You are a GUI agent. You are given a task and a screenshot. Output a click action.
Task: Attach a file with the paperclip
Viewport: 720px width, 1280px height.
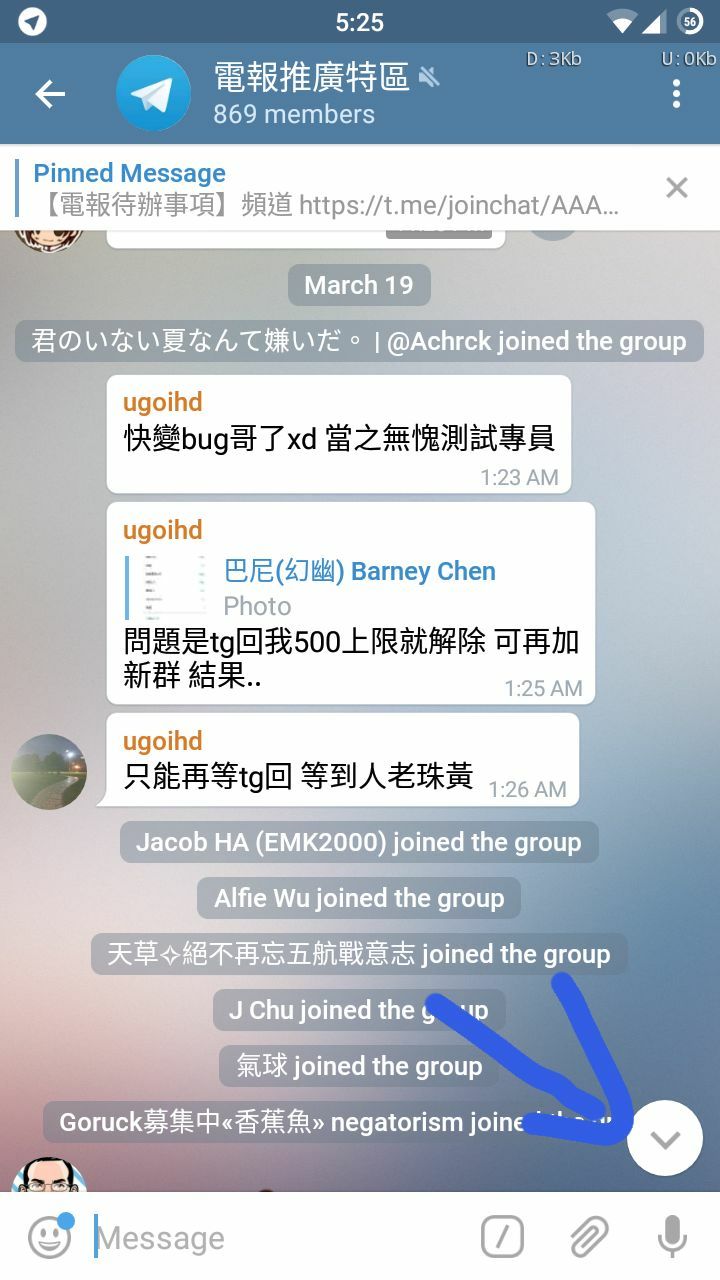[588, 1237]
